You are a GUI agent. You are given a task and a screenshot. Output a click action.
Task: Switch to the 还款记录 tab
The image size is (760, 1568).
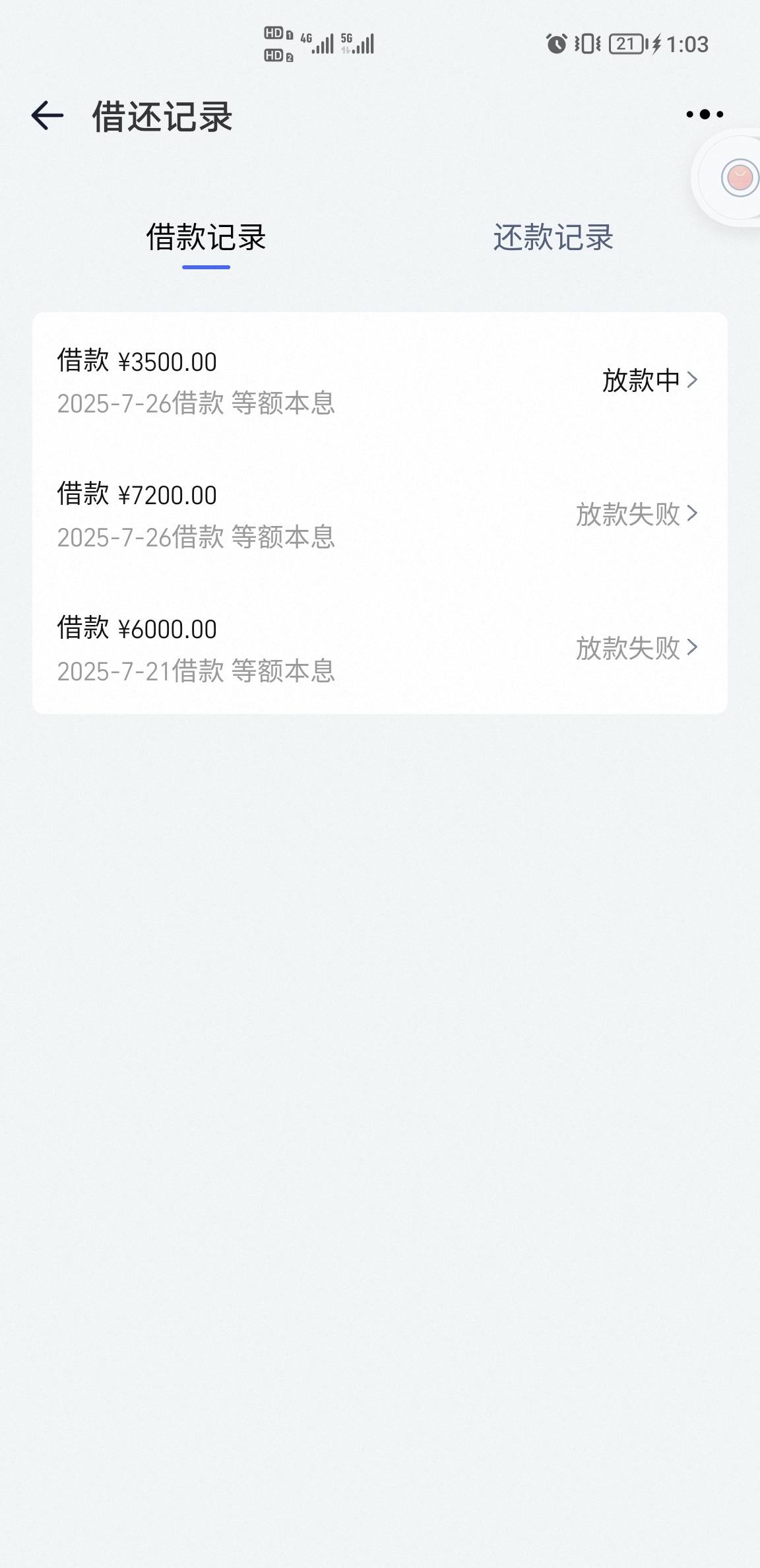[x=554, y=238]
